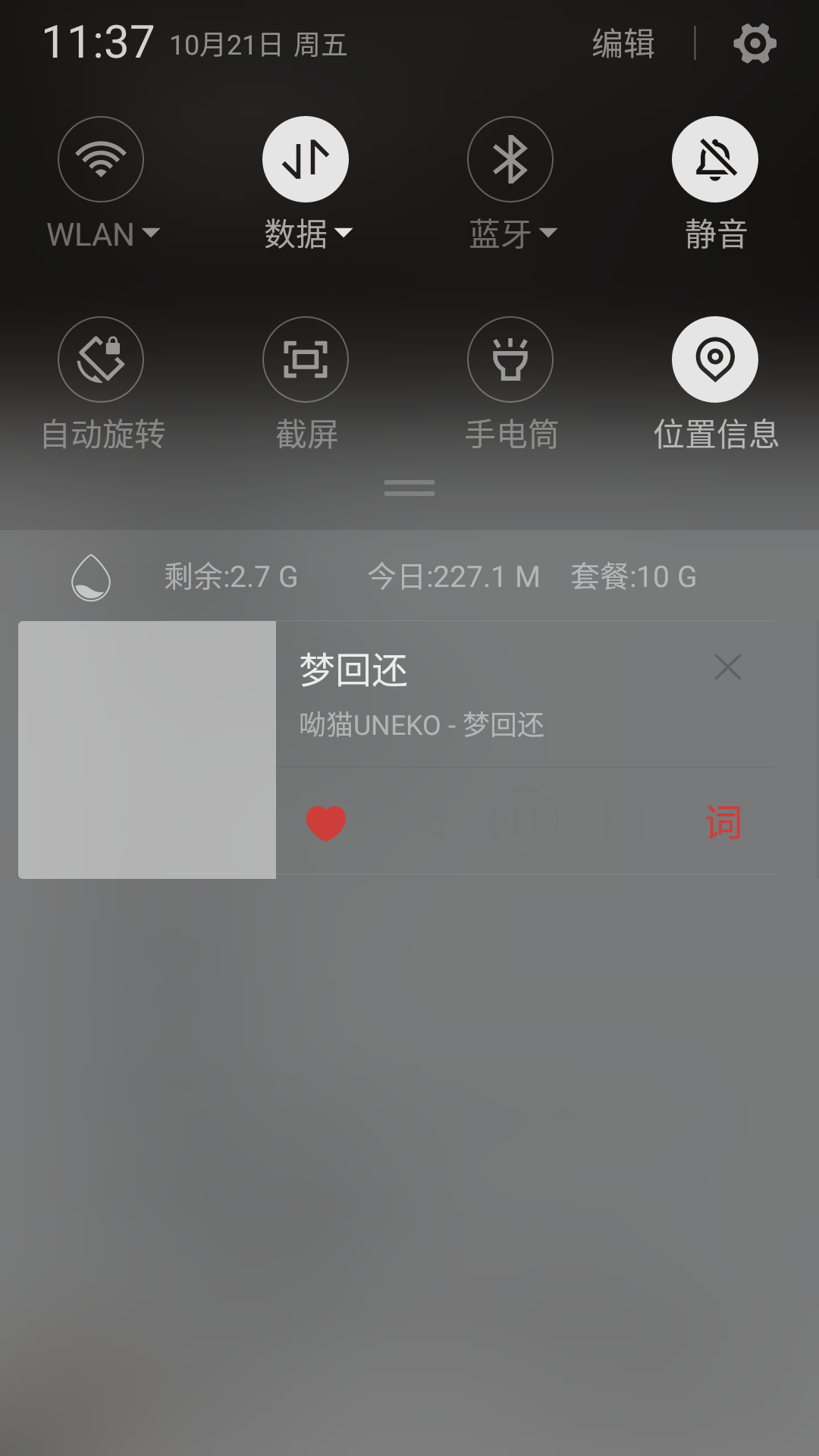Toggle 静音 silent mode
This screenshot has height=1456, width=819.
(x=714, y=158)
